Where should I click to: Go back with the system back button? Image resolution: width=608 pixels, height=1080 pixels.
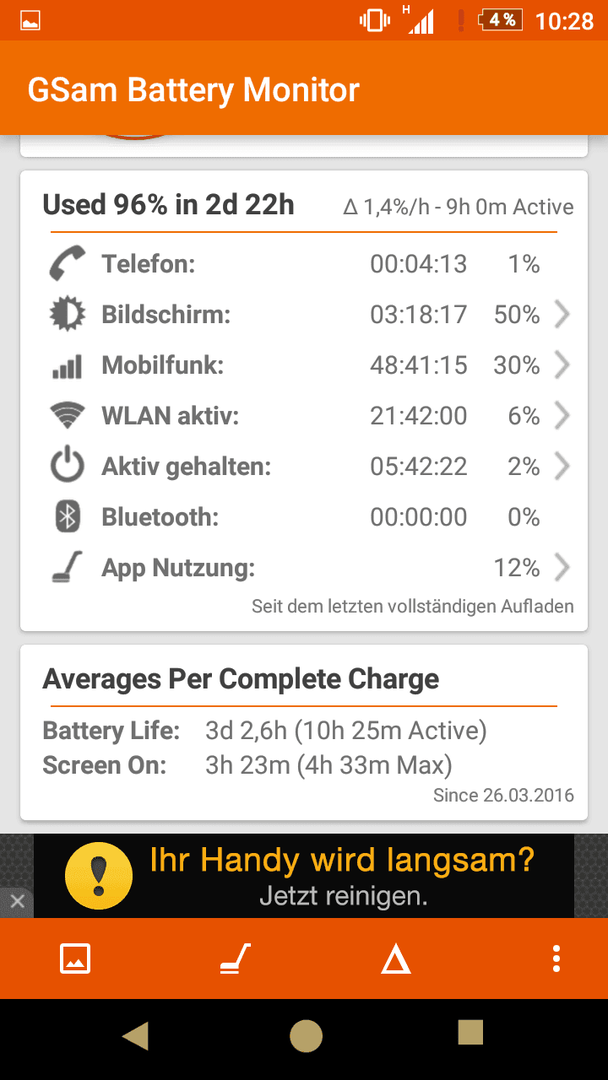coord(135,1035)
